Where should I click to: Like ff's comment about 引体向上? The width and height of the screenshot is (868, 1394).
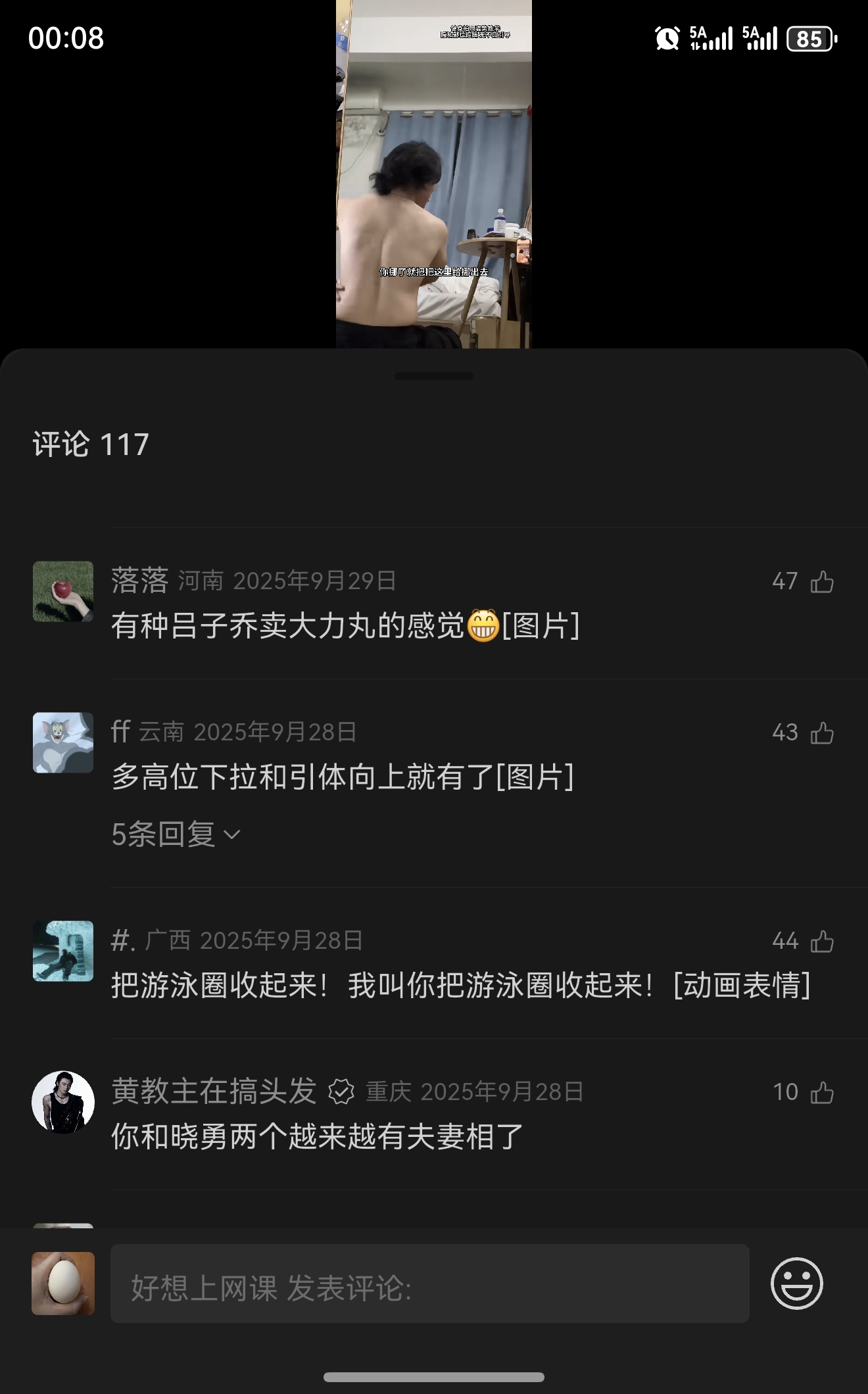[822, 733]
